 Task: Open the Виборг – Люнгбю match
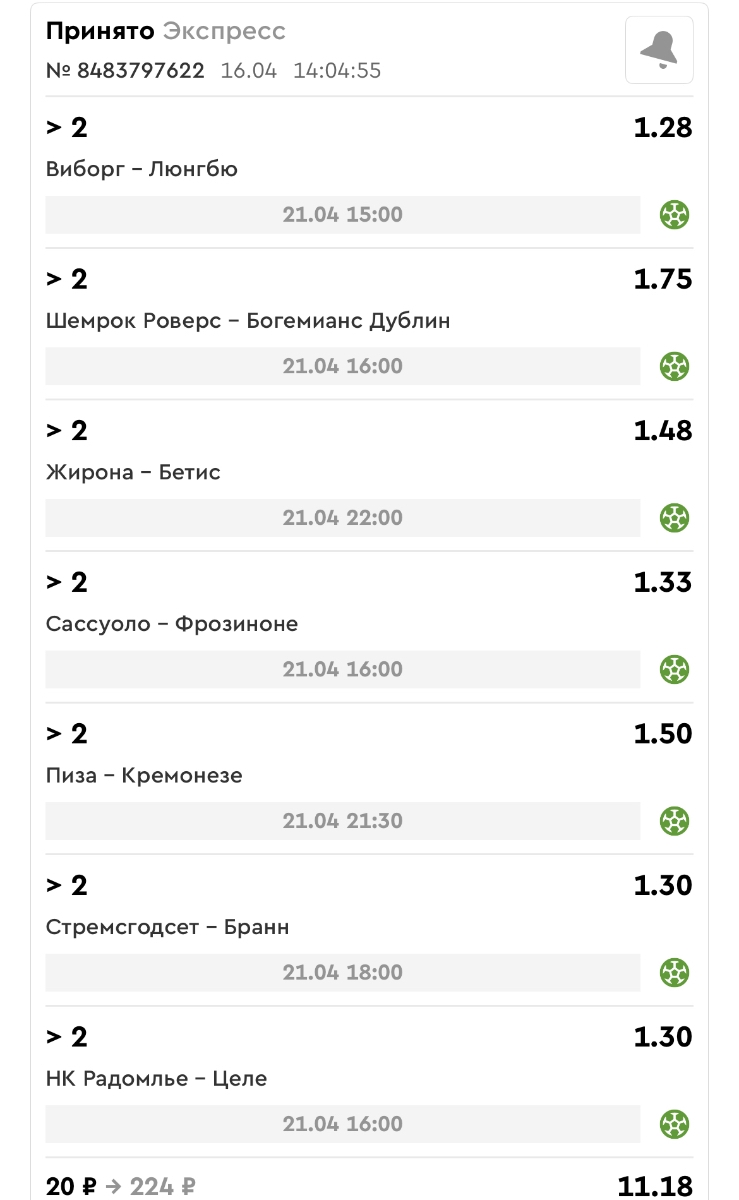coord(142,169)
